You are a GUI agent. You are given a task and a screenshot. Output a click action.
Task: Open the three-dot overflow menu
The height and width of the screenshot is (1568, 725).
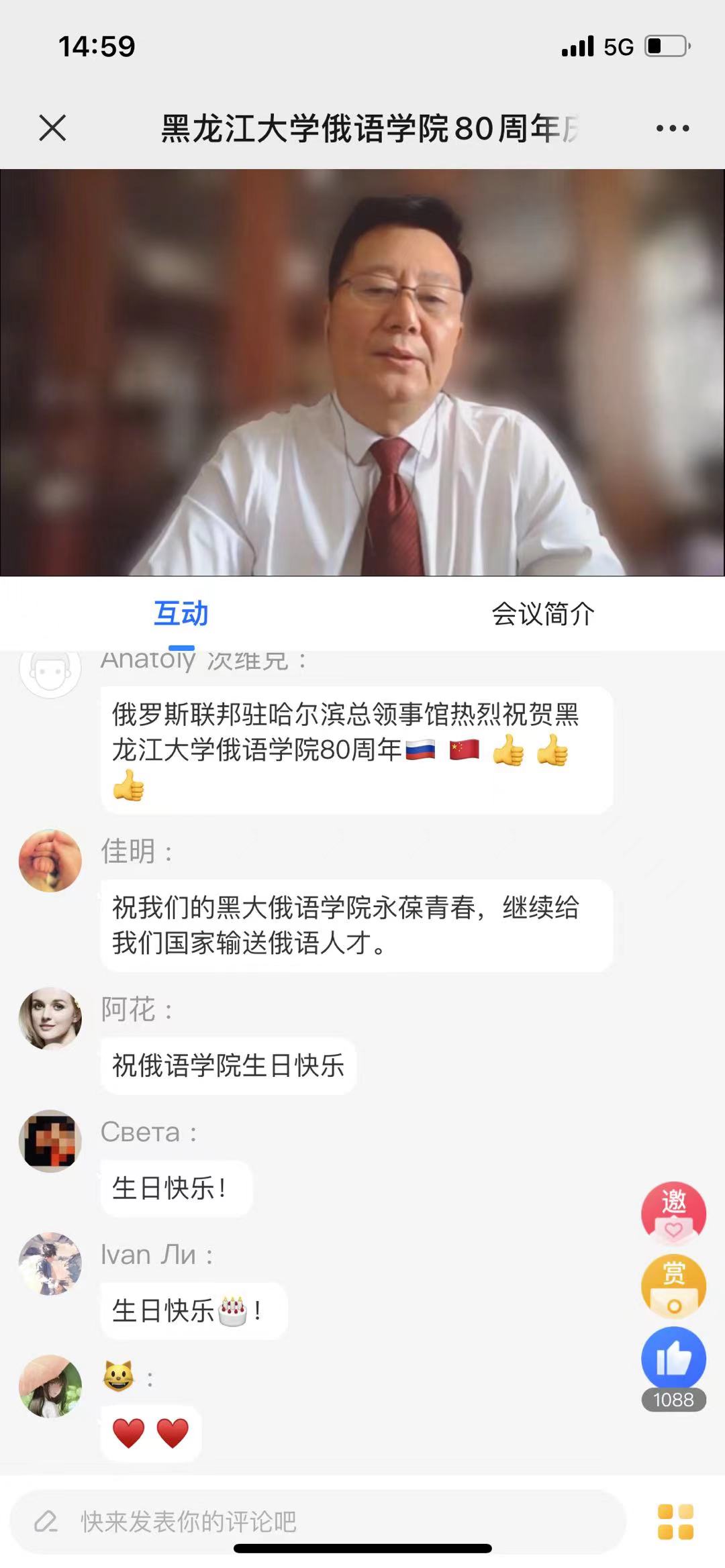673,128
